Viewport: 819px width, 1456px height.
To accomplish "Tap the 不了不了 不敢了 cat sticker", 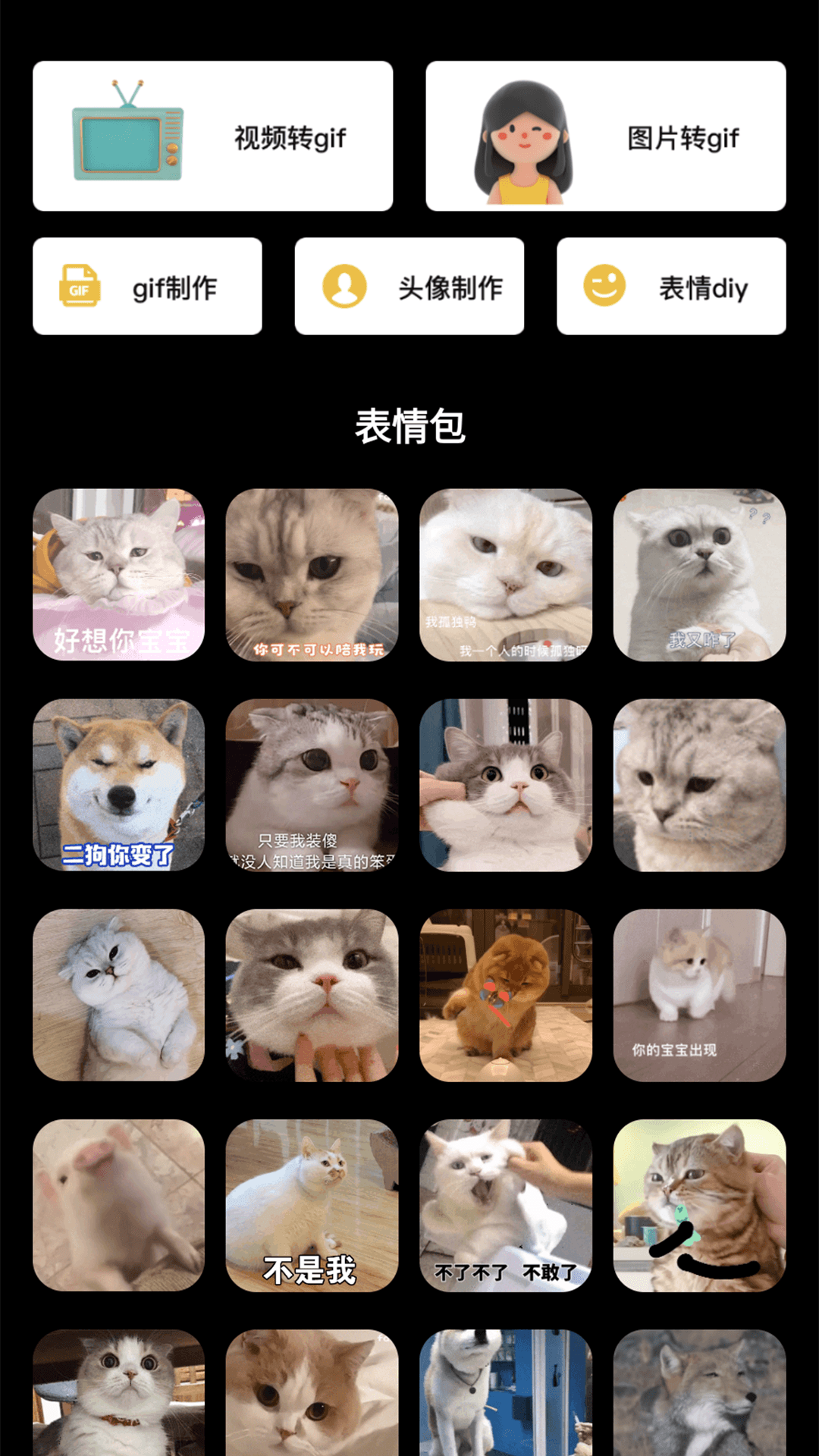I will click(506, 1205).
